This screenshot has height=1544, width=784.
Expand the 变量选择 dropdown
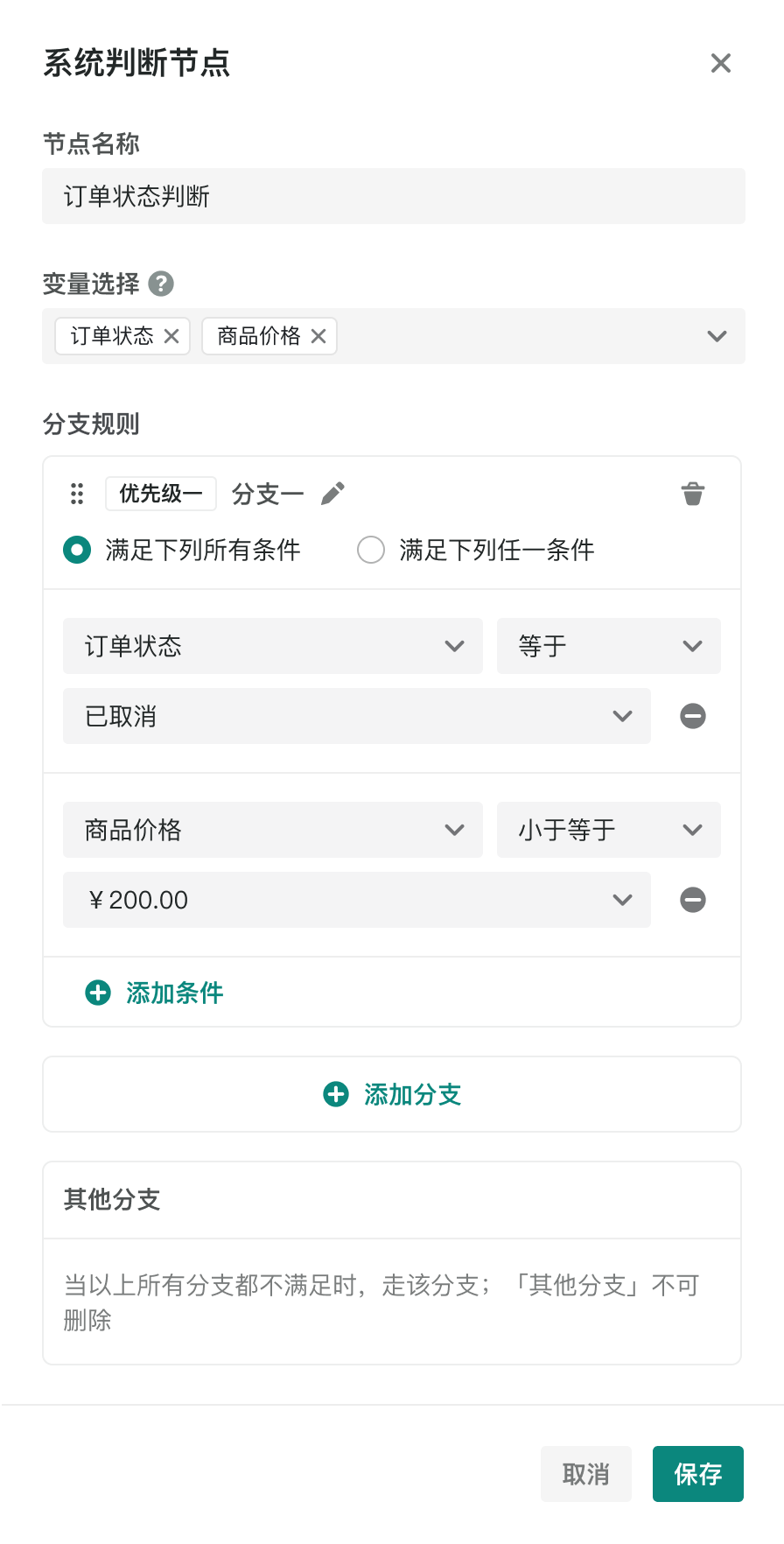click(x=717, y=336)
